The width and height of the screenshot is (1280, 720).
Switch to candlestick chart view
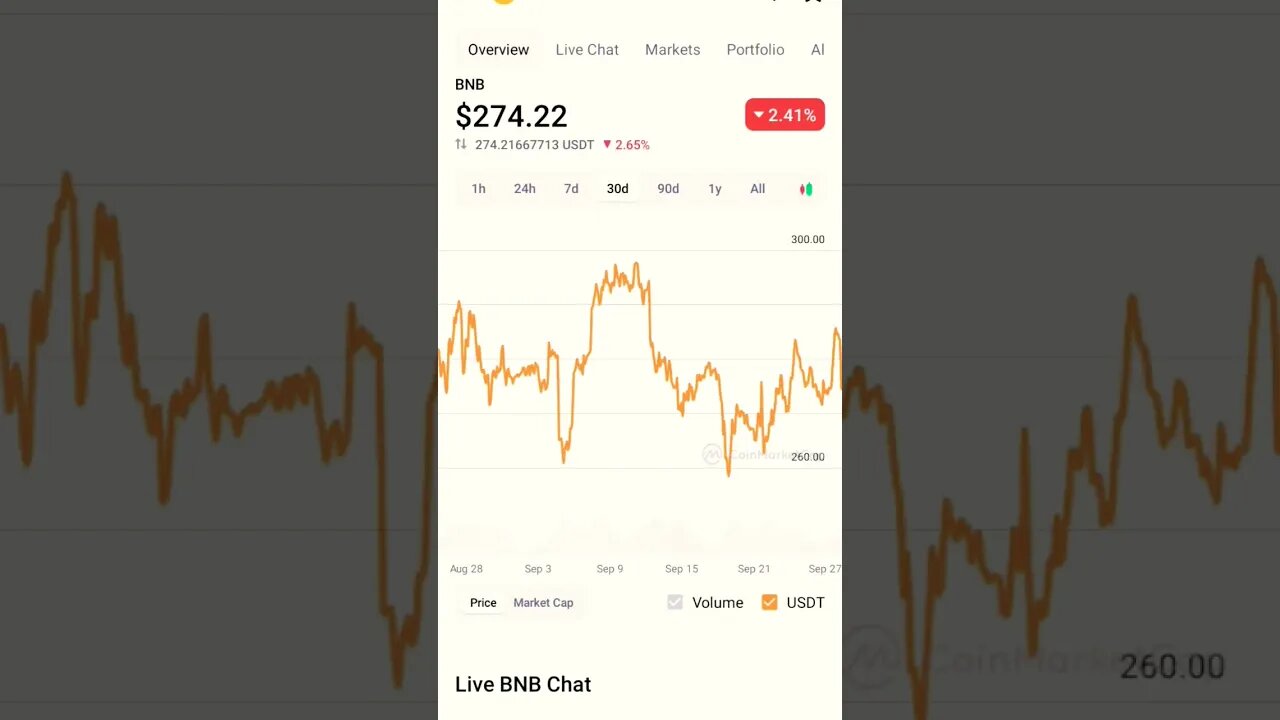pyautogui.click(x=806, y=189)
